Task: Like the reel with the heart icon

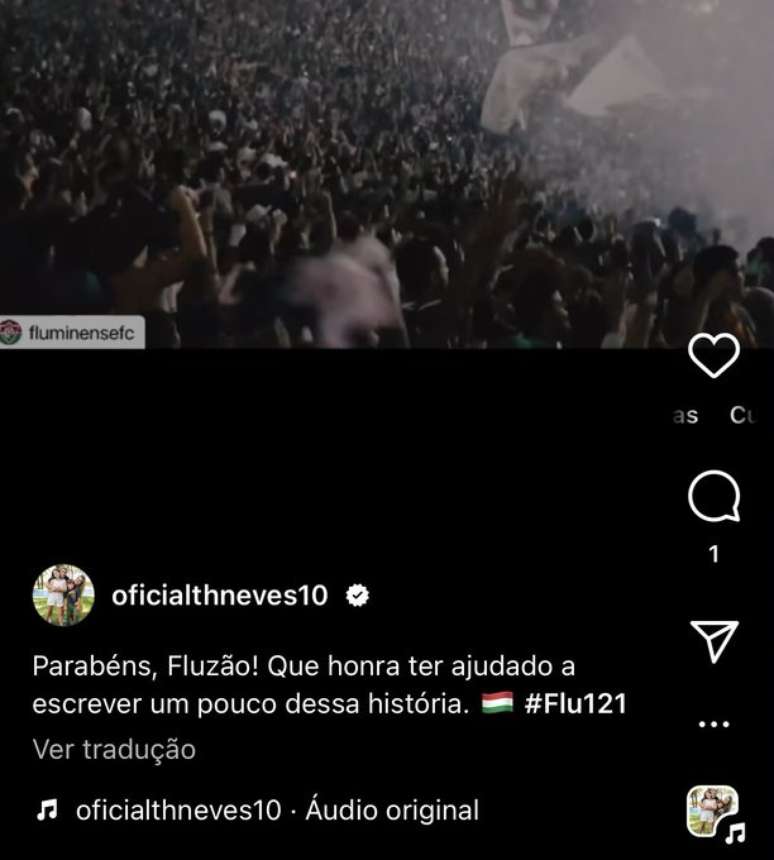Action: (x=714, y=355)
